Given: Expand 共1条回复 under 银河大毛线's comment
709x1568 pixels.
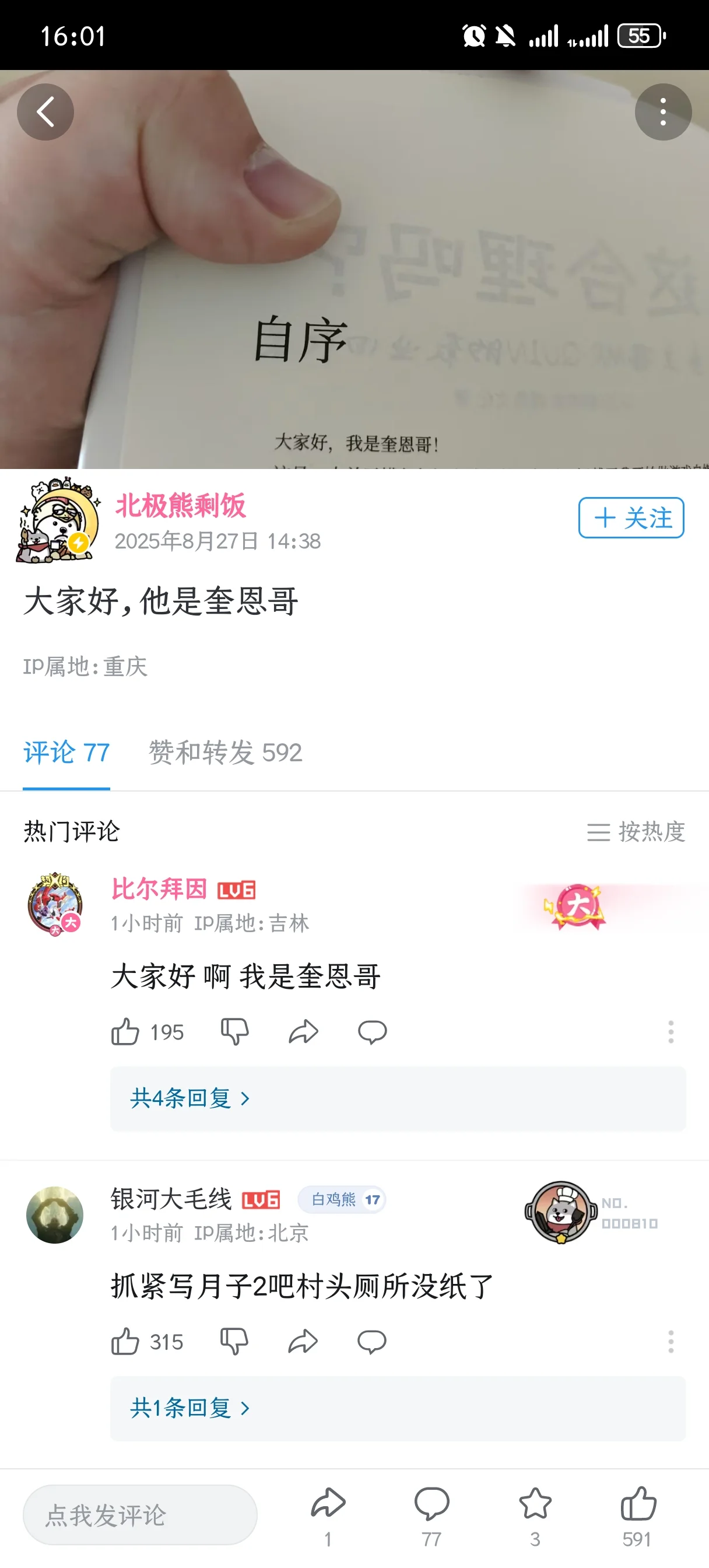Looking at the screenshot, I should [190, 1409].
